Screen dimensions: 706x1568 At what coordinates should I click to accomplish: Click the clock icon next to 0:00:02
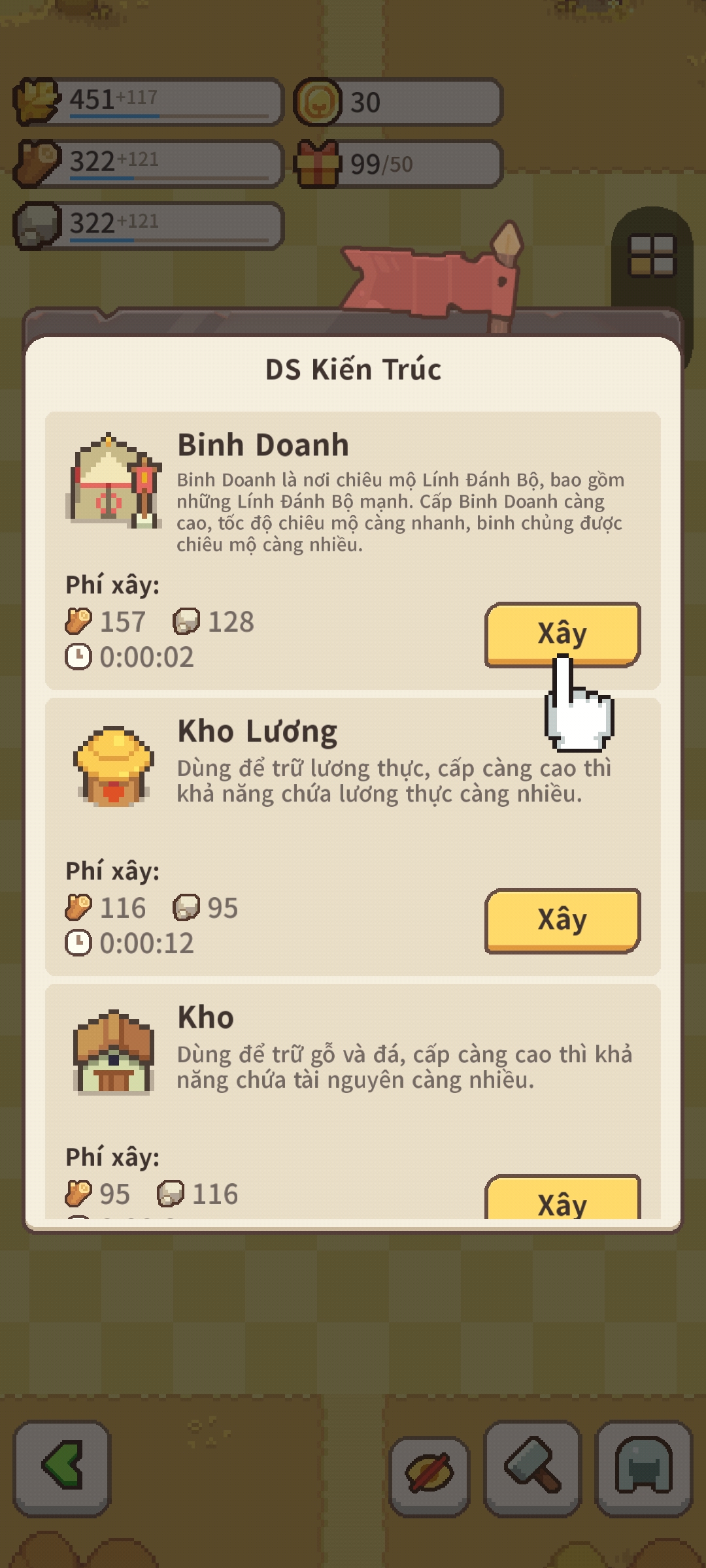[80, 657]
